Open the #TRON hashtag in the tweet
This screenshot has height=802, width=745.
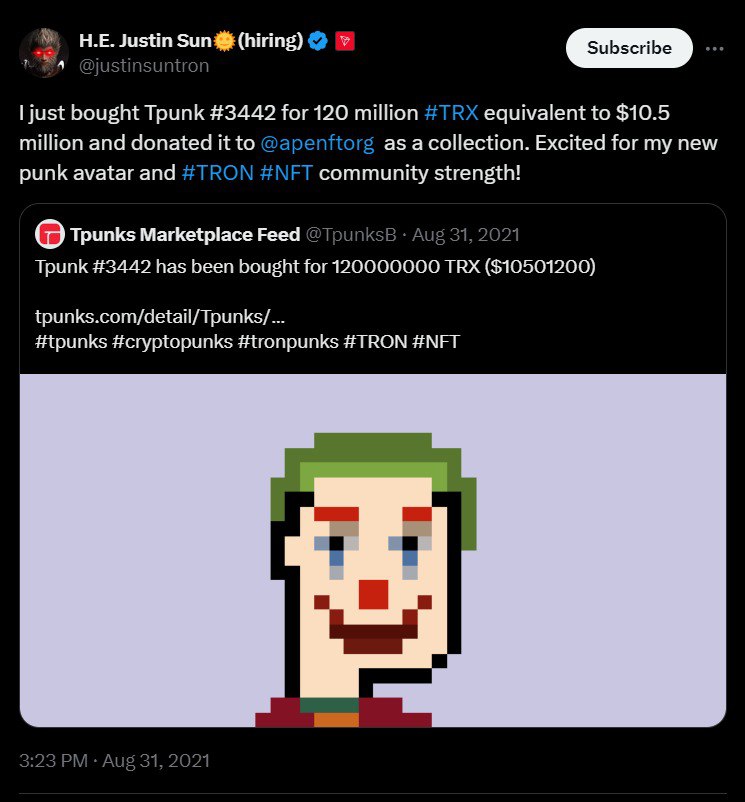(217, 173)
